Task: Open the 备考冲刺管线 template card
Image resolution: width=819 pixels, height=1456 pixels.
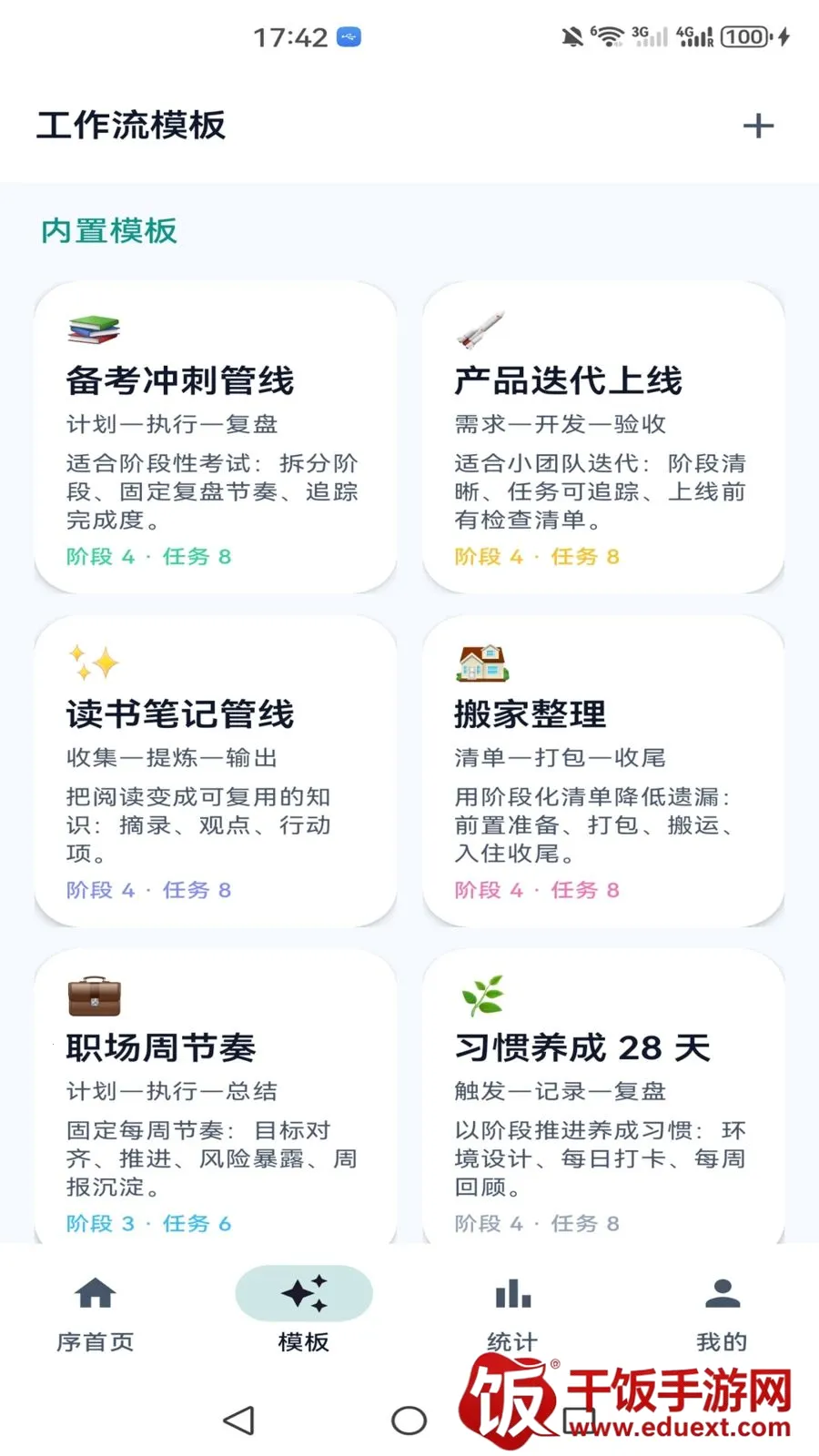Action: pos(216,437)
